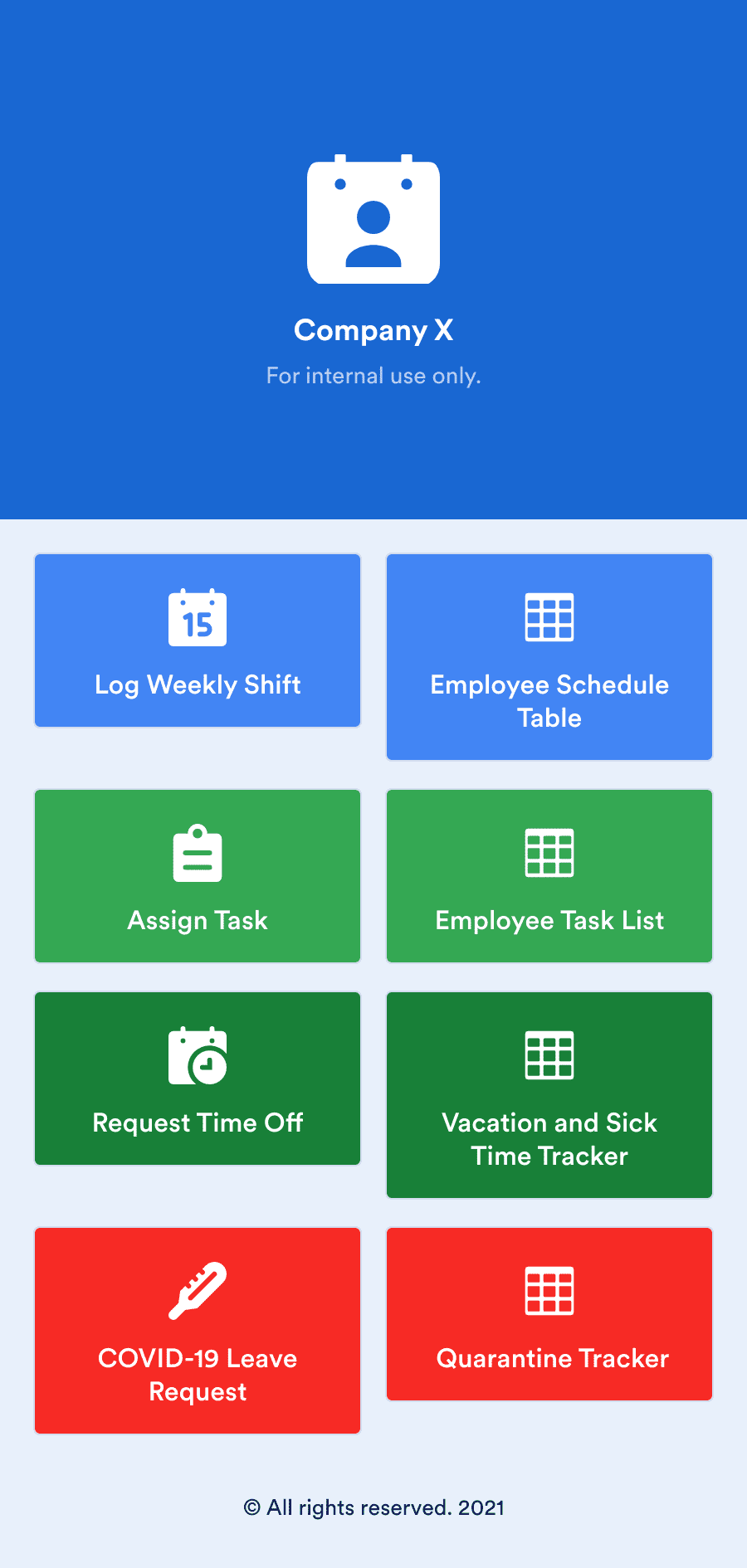
Task: Open Log Weekly Shift
Action: pos(198,640)
